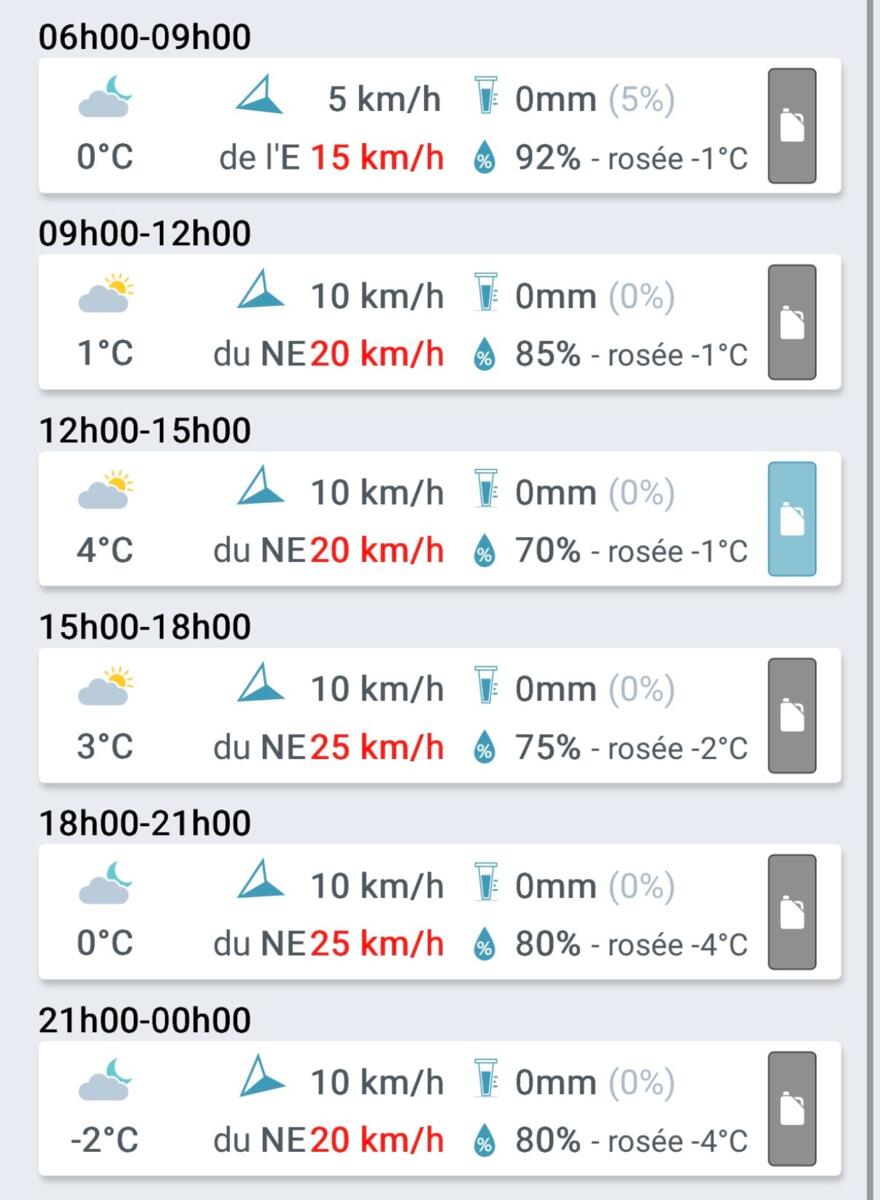The height and width of the screenshot is (1200, 880).
Task: Open the 21h00-00h00 forecast card
Action: click(x=400, y=1109)
